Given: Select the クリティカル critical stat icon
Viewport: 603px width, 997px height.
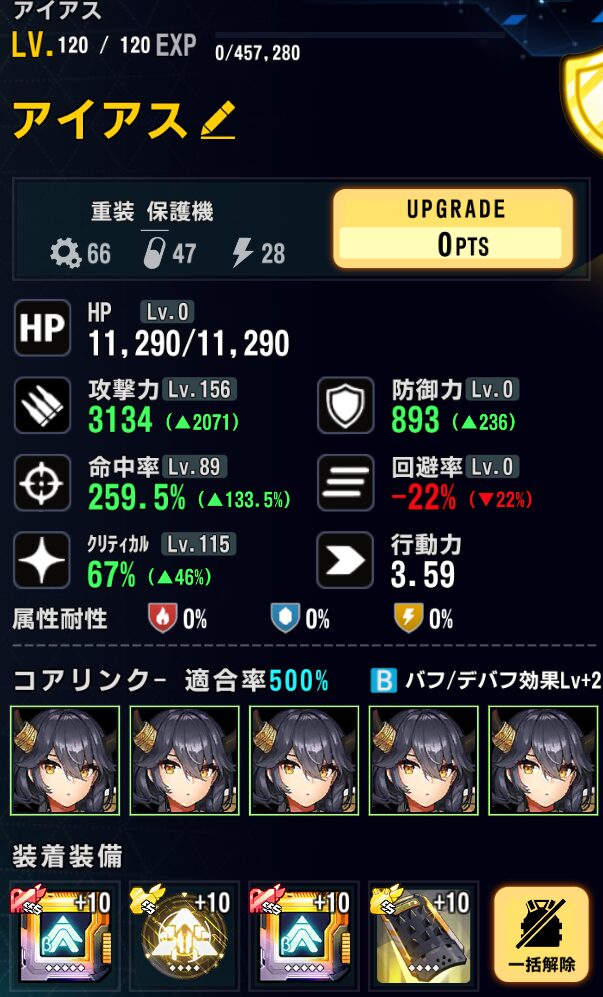Looking at the screenshot, I should (42, 560).
